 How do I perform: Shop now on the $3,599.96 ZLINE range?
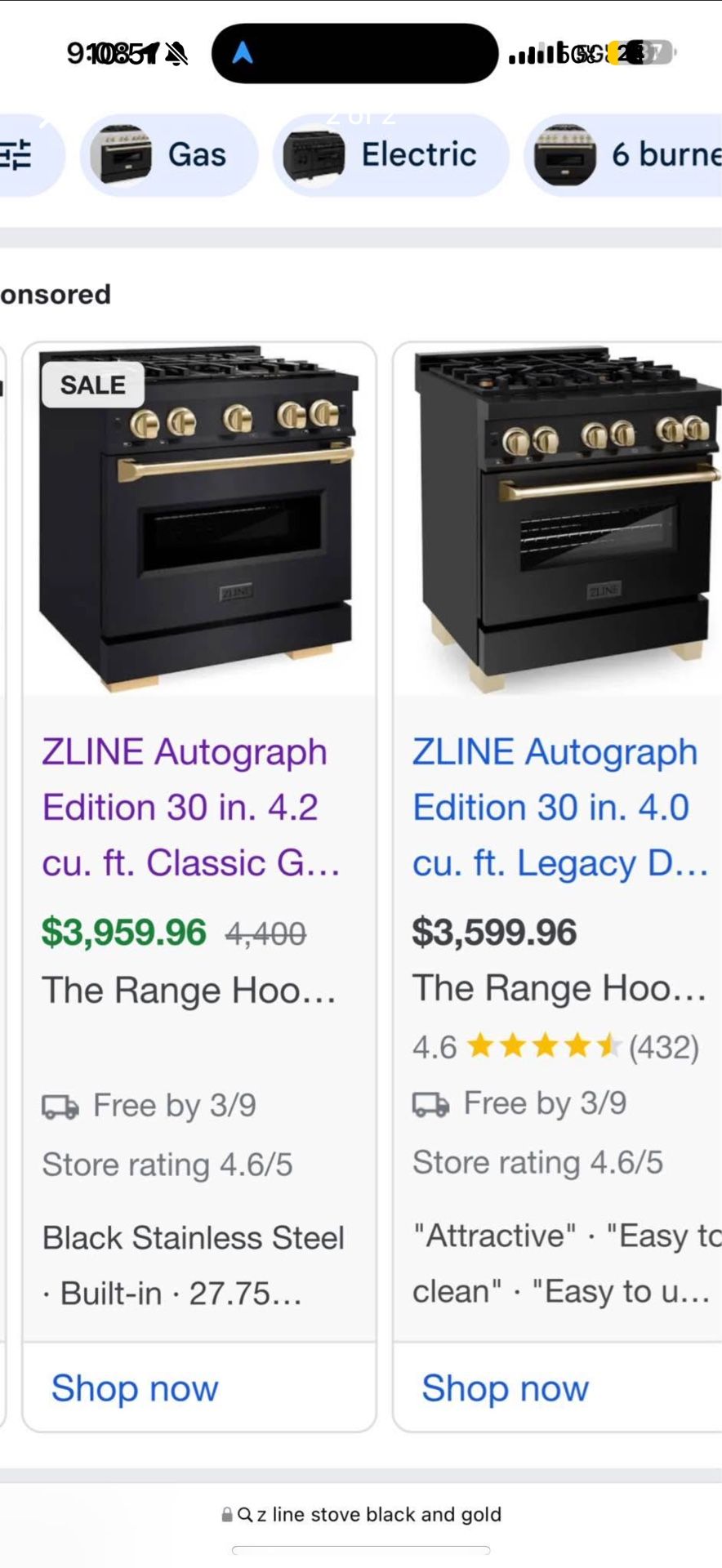point(504,1388)
